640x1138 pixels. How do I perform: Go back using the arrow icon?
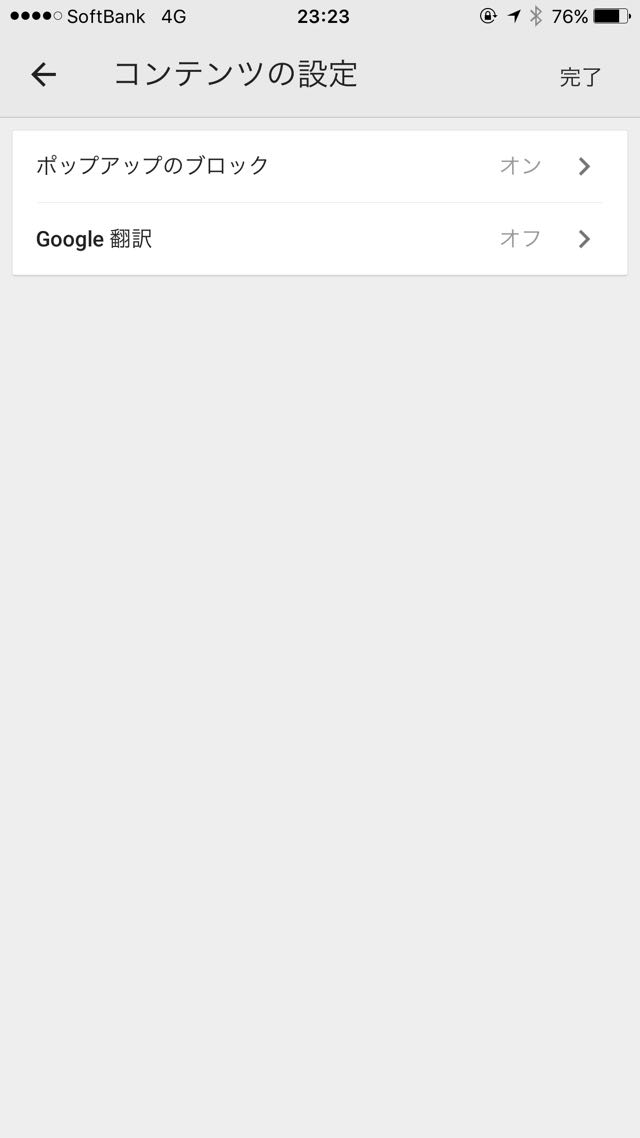pyautogui.click(x=44, y=75)
